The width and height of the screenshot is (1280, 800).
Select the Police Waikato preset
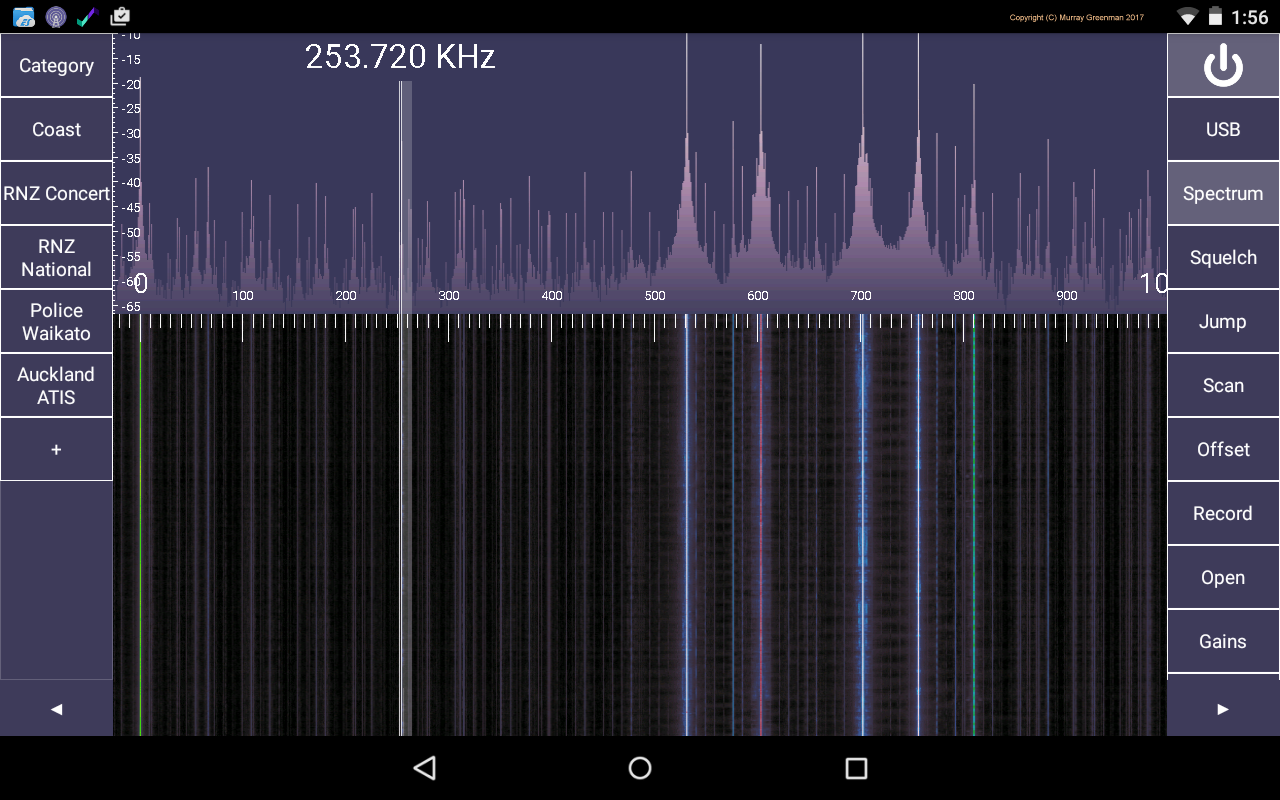[56, 322]
